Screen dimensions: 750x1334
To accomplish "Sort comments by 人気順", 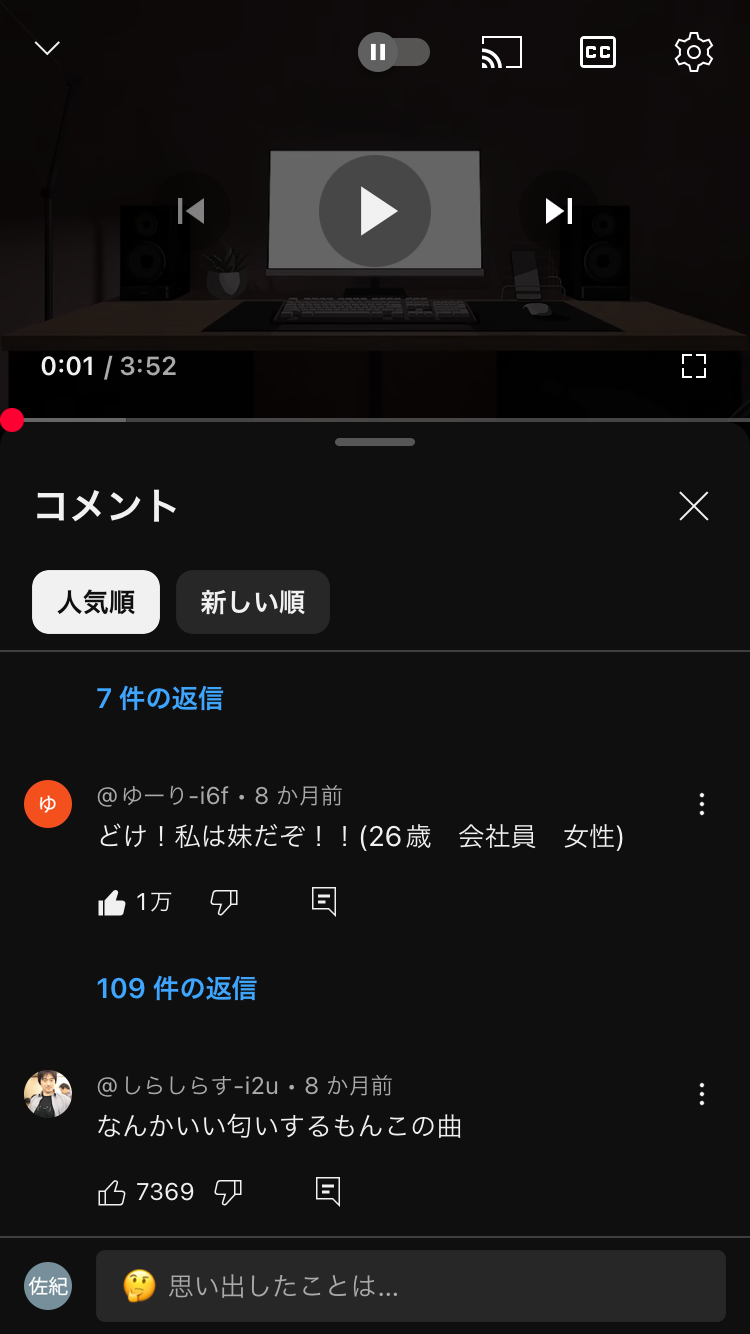I will pos(96,602).
